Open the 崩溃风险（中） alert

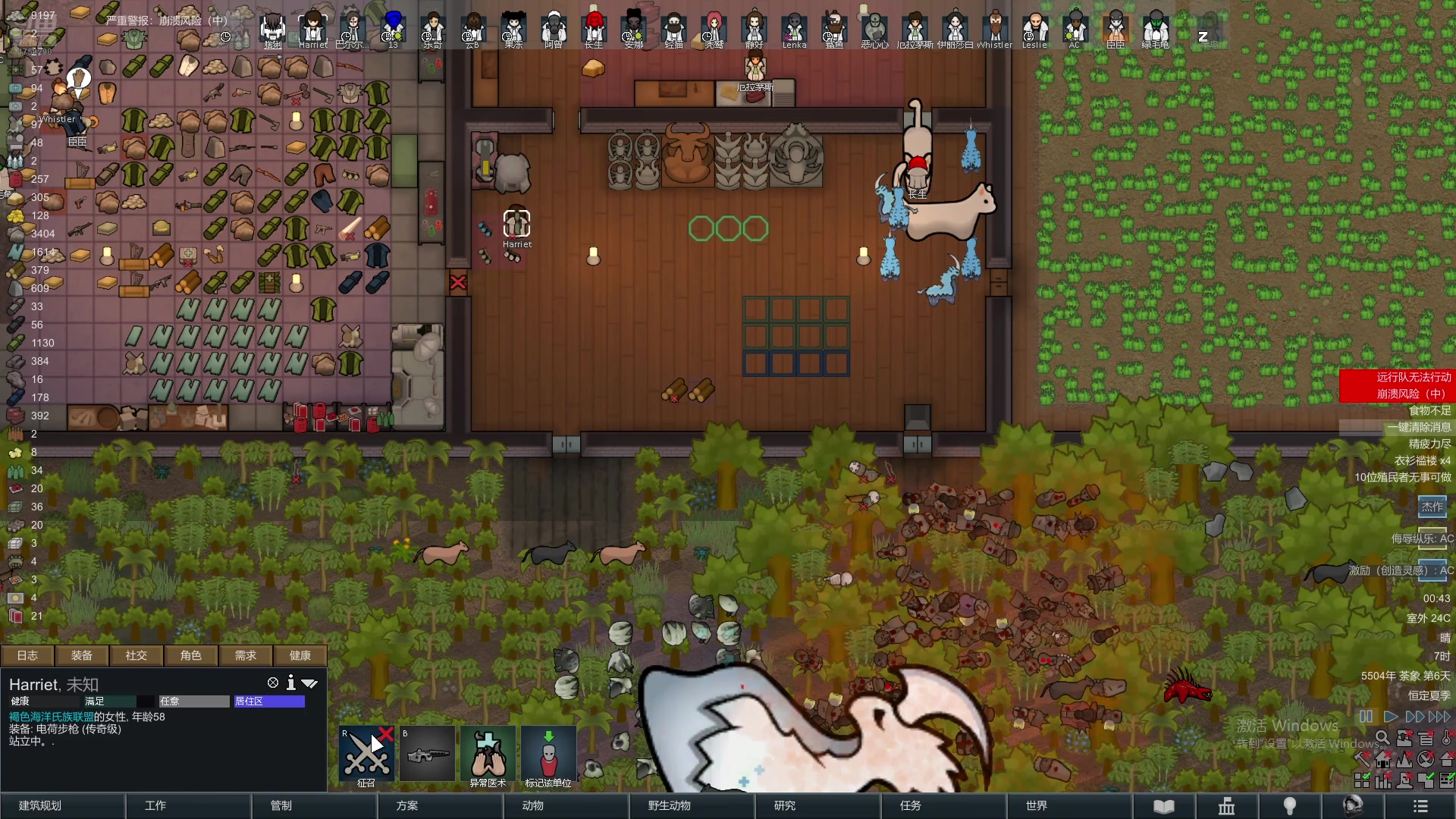(x=1410, y=394)
